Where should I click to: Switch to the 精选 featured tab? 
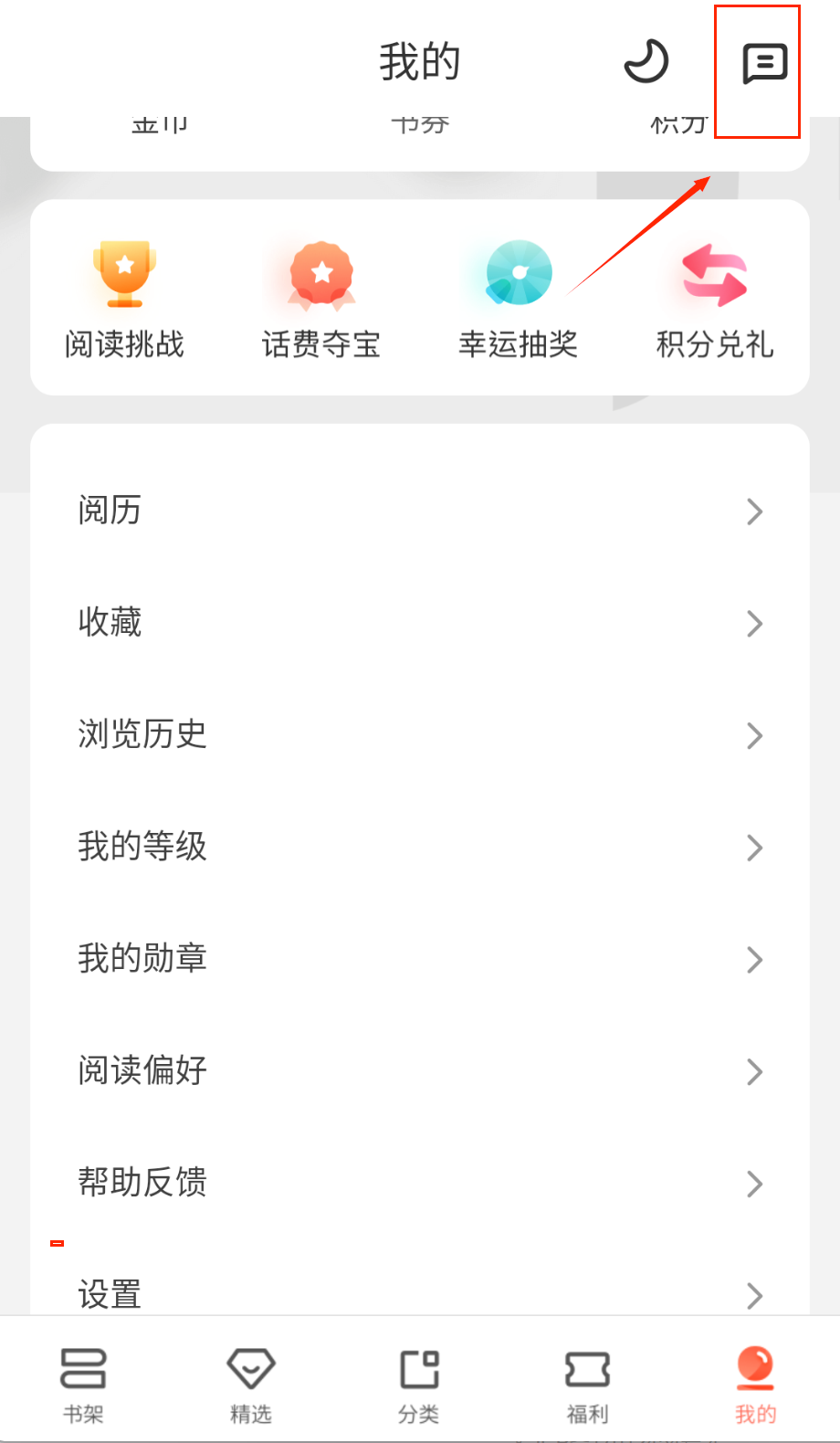(x=251, y=1383)
